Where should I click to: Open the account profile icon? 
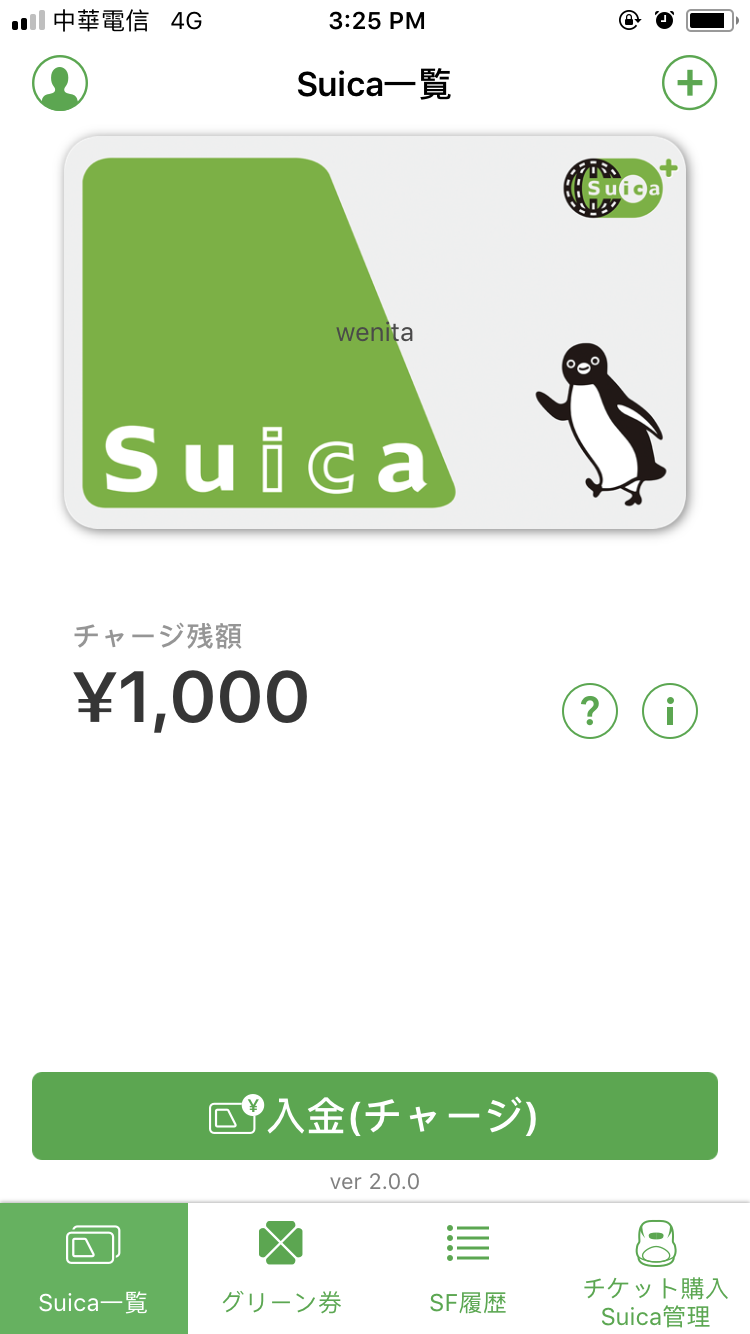point(60,83)
